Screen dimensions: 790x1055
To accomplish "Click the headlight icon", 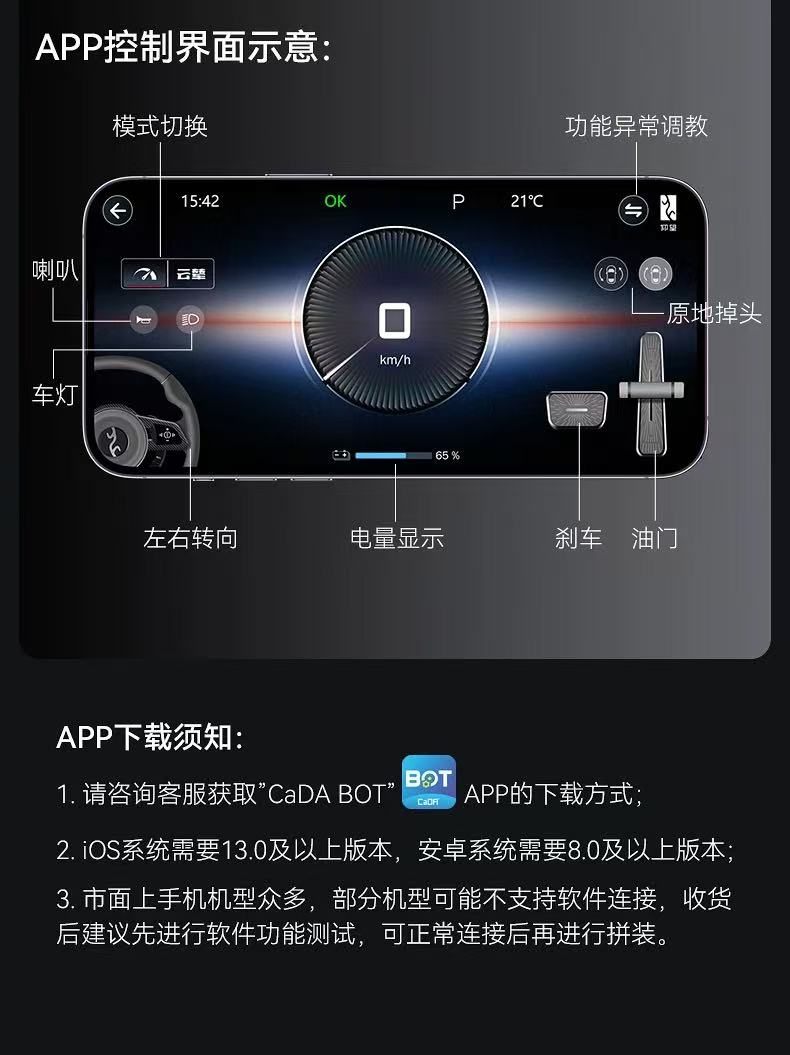I will tap(189, 320).
